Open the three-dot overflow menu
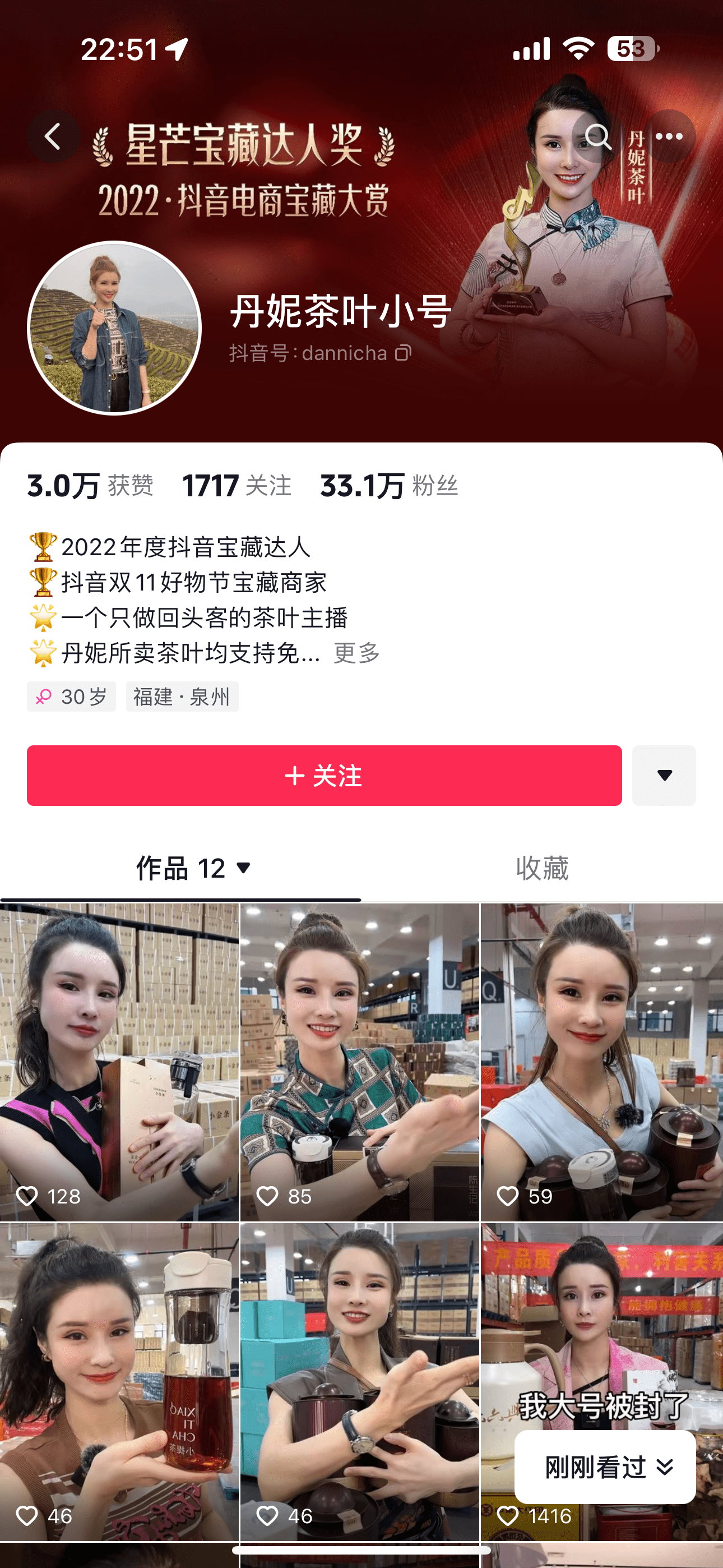723x1568 pixels. coord(669,136)
